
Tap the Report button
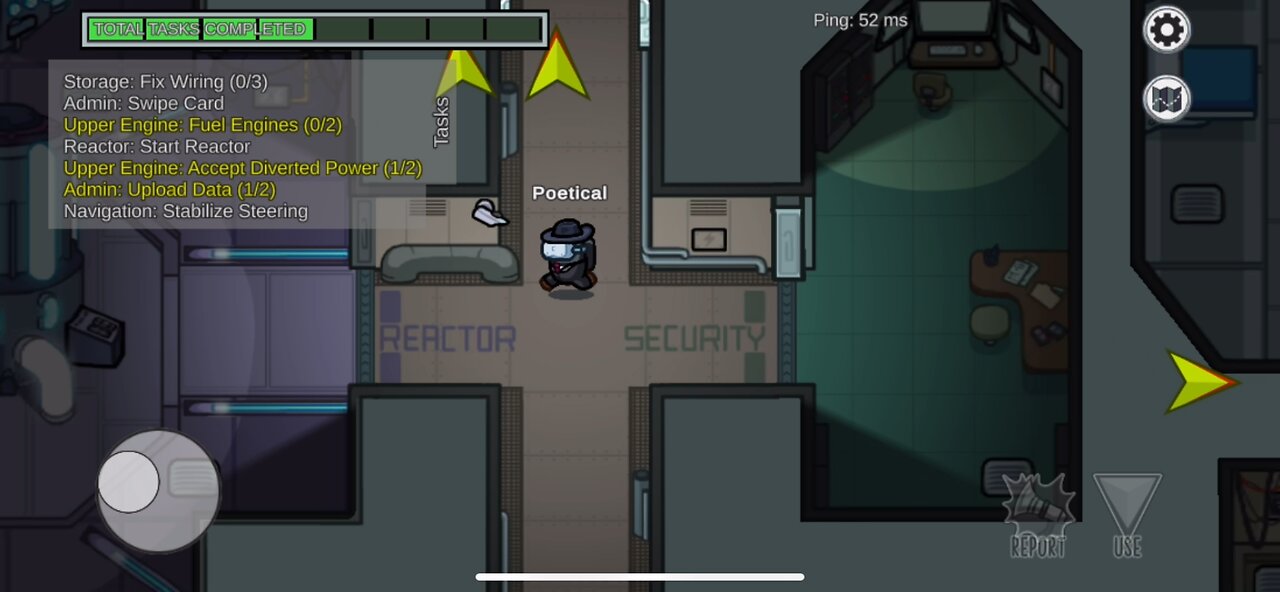(x=1038, y=514)
